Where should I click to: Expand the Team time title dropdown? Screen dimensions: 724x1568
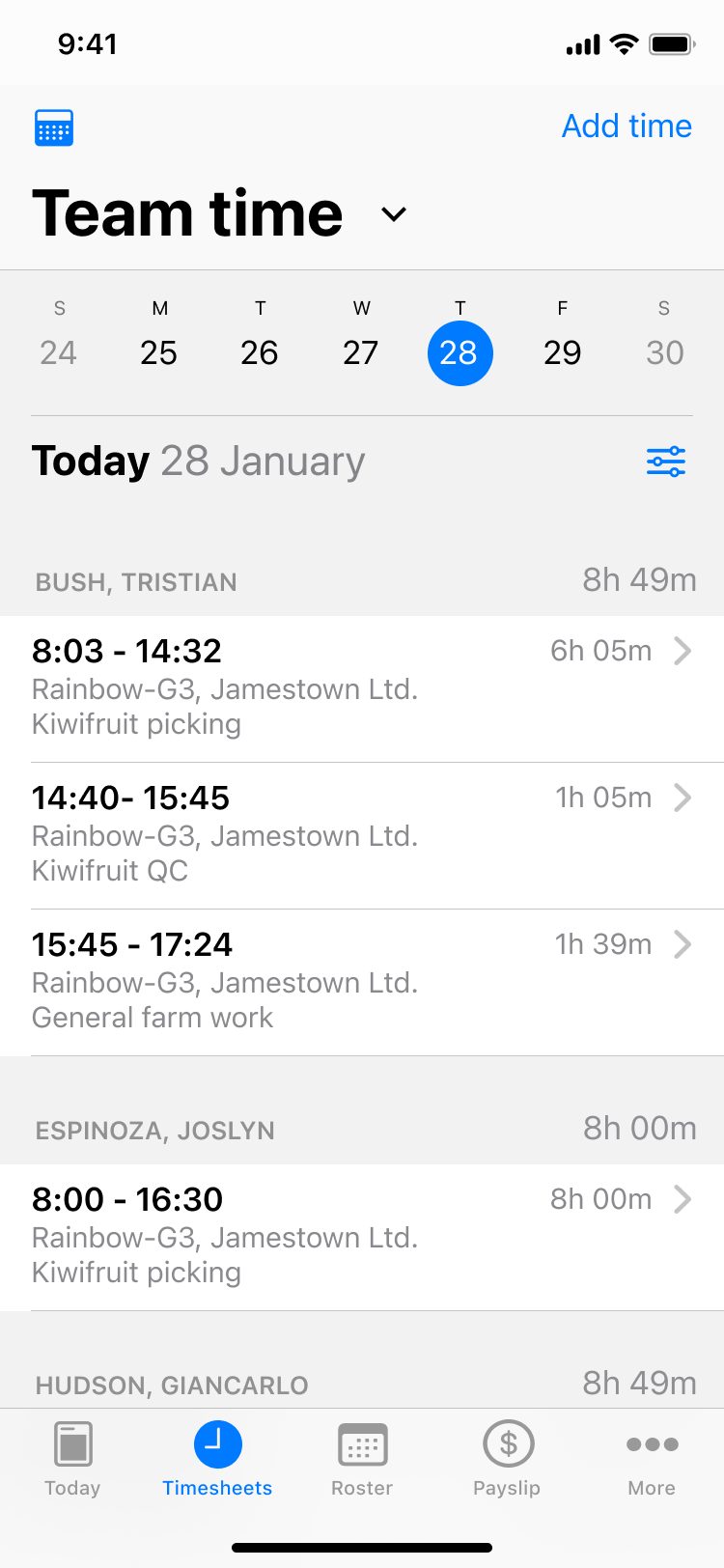pos(393,214)
